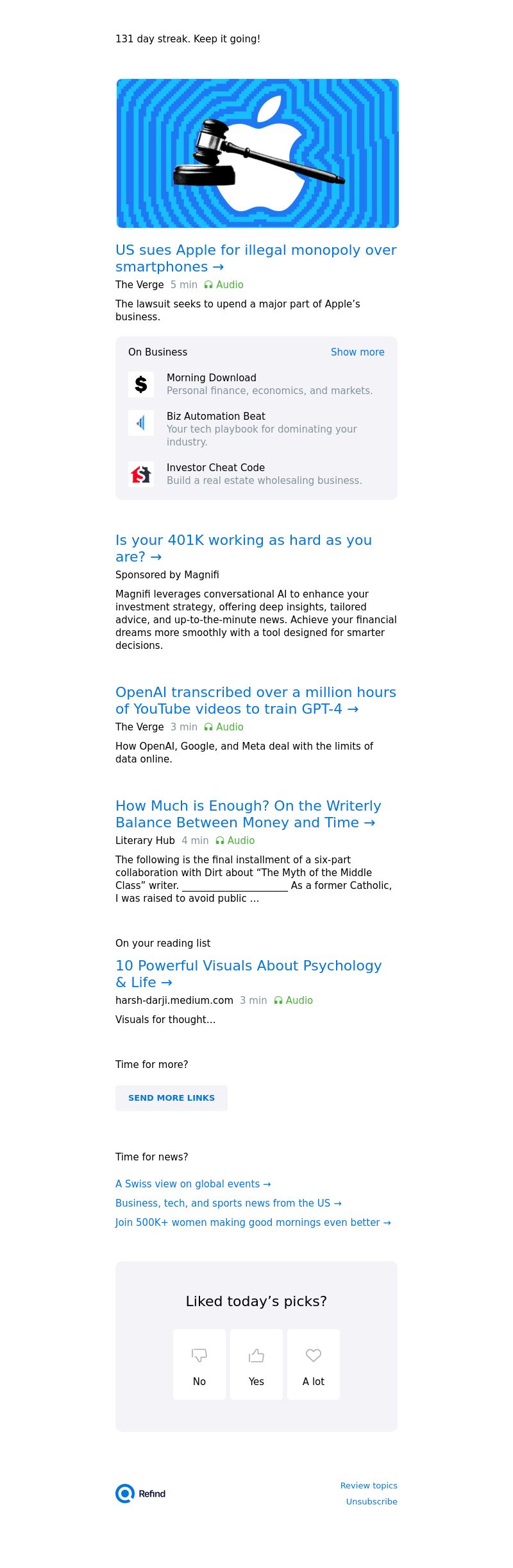Open the Investor Cheat Code newsletter
This screenshot has height=1568, width=513.
(x=215, y=468)
